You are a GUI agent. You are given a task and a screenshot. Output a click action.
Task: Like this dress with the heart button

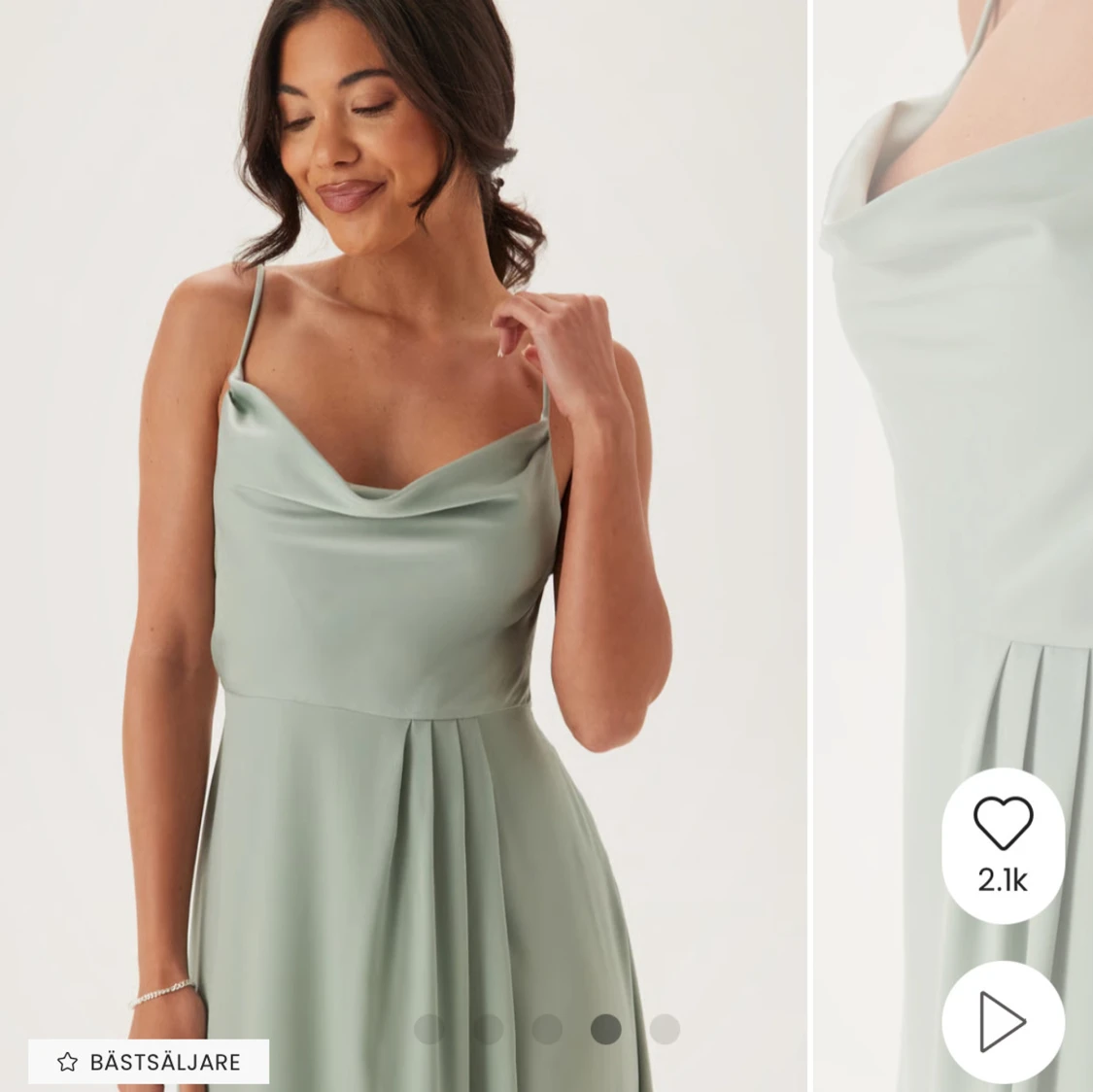1003,824
